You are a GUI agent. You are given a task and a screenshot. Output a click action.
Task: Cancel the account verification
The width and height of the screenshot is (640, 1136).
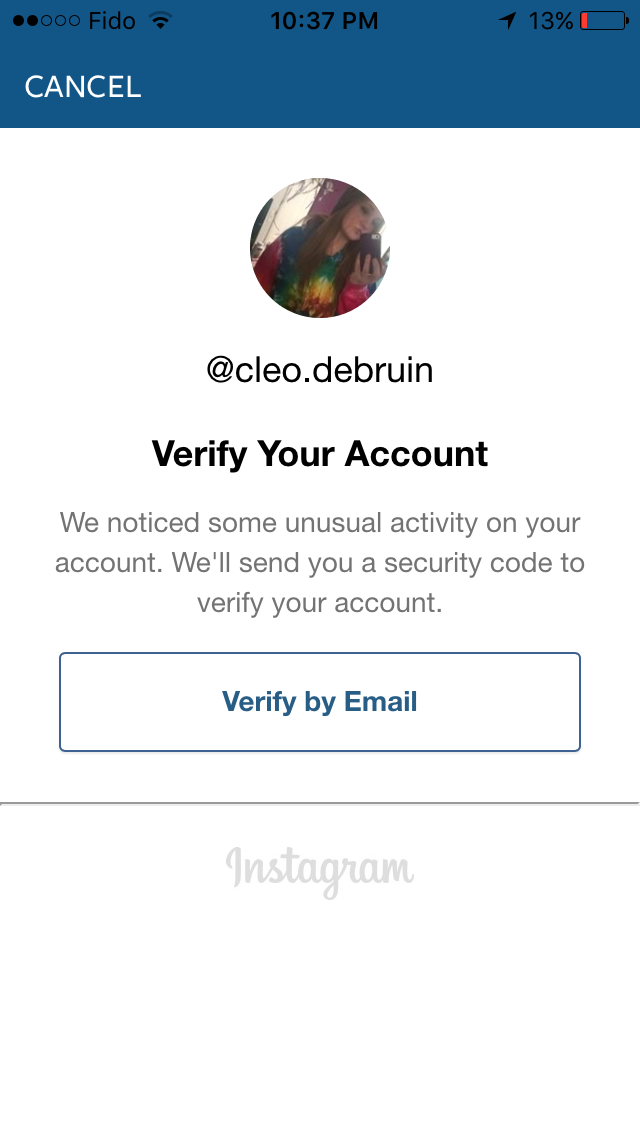click(x=83, y=87)
